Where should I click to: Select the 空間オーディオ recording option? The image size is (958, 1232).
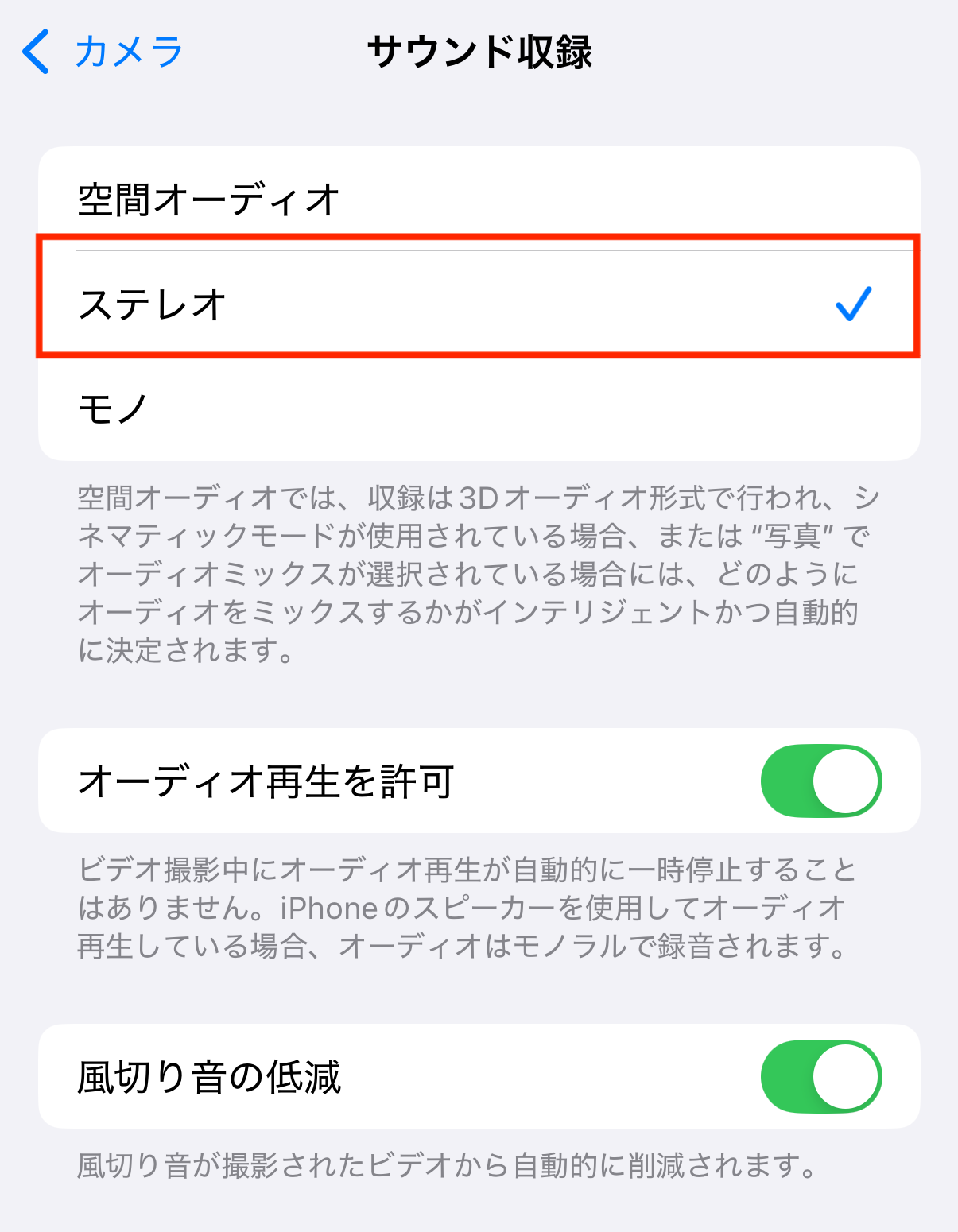point(477,199)
